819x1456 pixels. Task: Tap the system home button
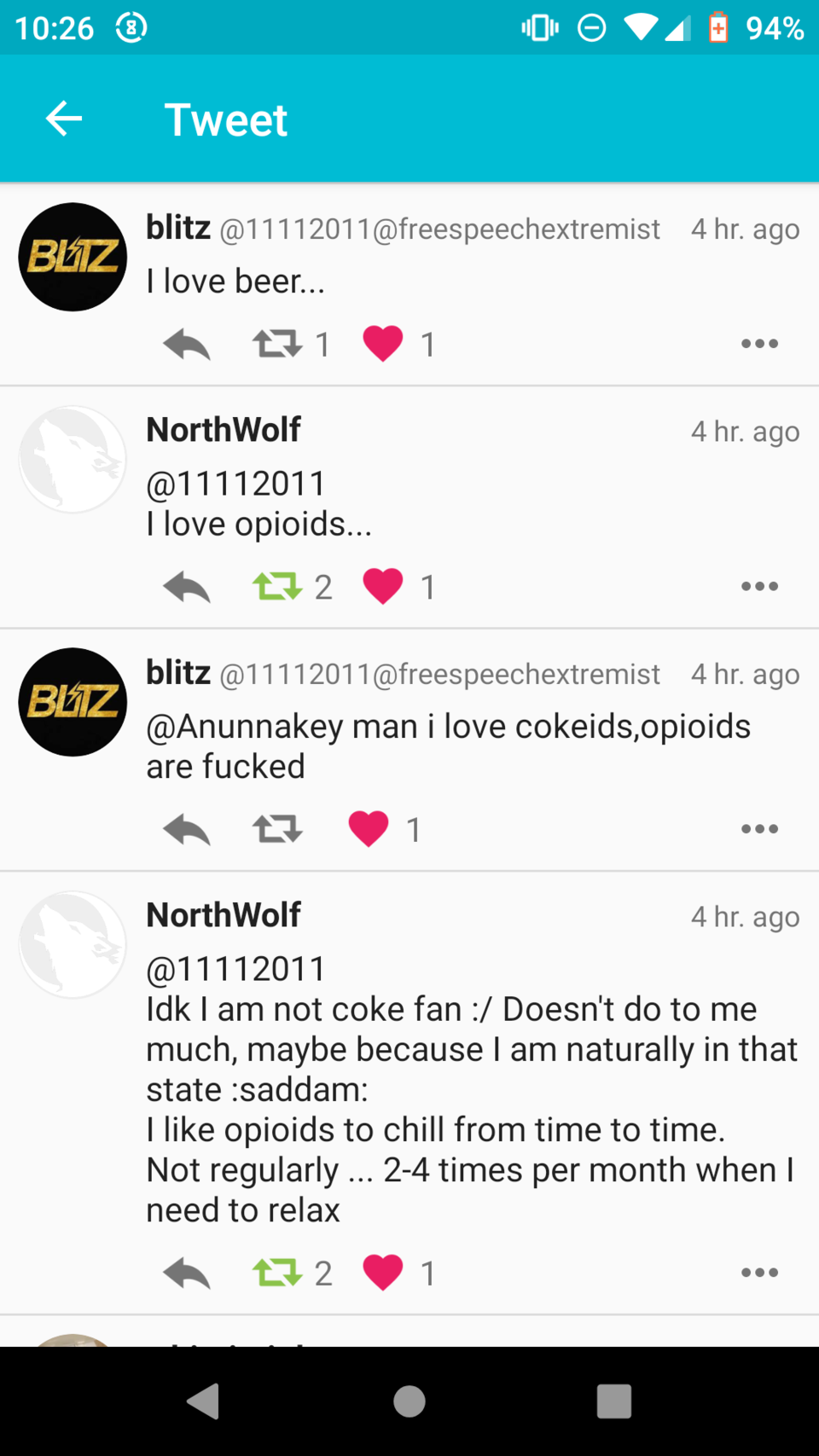(409, 1401)
